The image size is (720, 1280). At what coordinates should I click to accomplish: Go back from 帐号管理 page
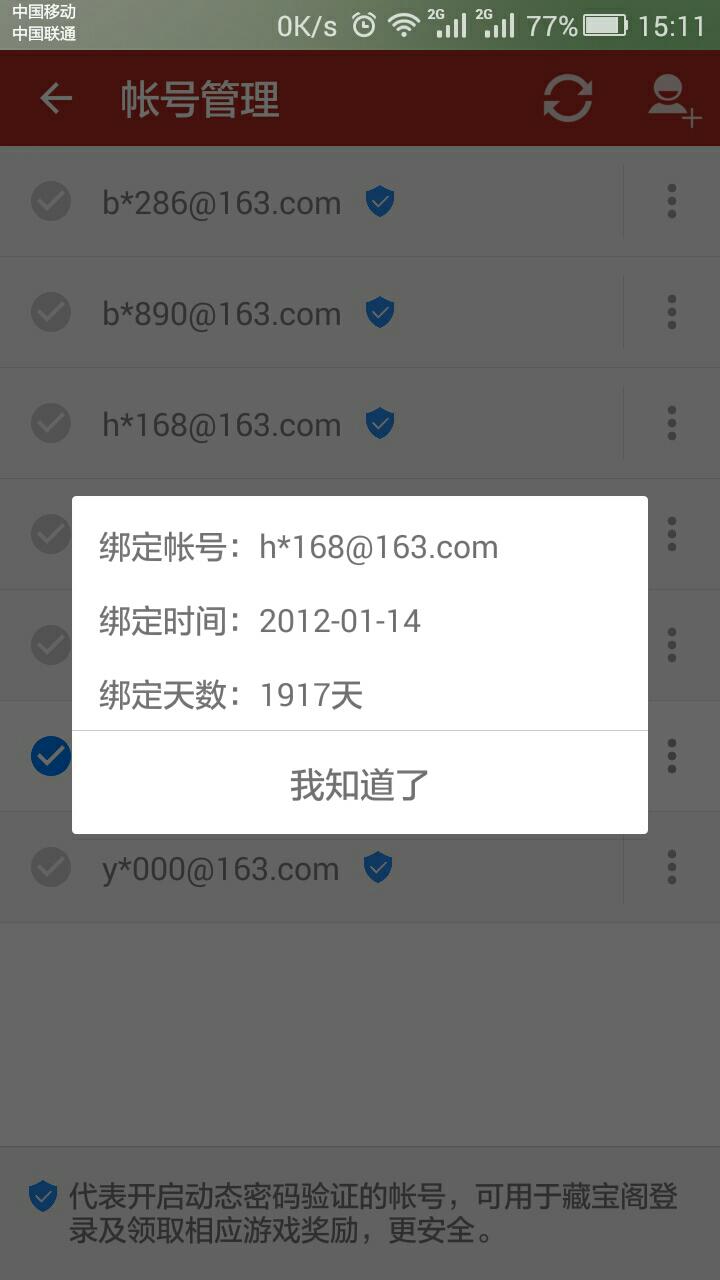pyautogui.click(x=56, y=99)
